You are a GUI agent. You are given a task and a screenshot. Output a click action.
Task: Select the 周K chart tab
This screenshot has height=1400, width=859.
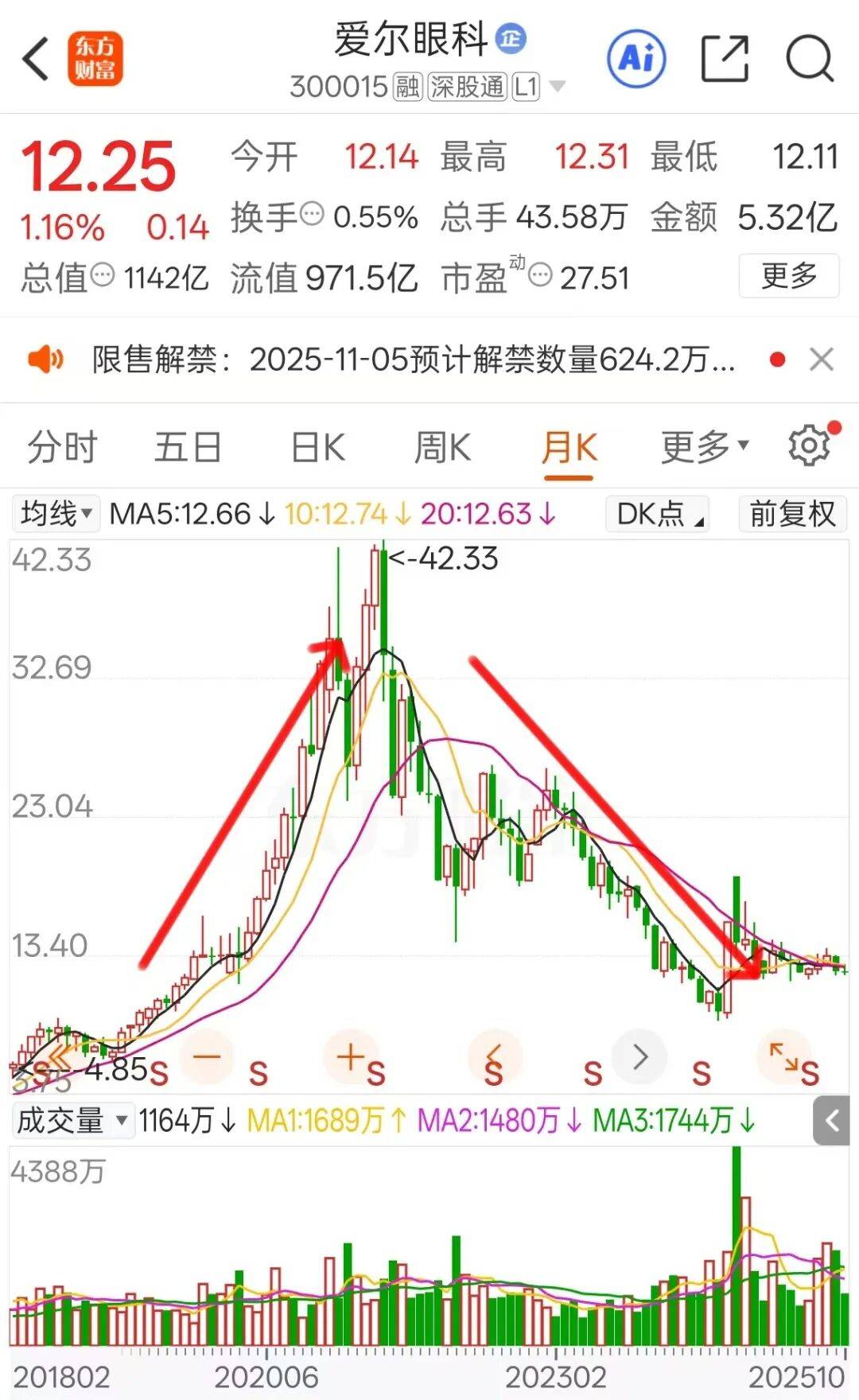(442, 447)
